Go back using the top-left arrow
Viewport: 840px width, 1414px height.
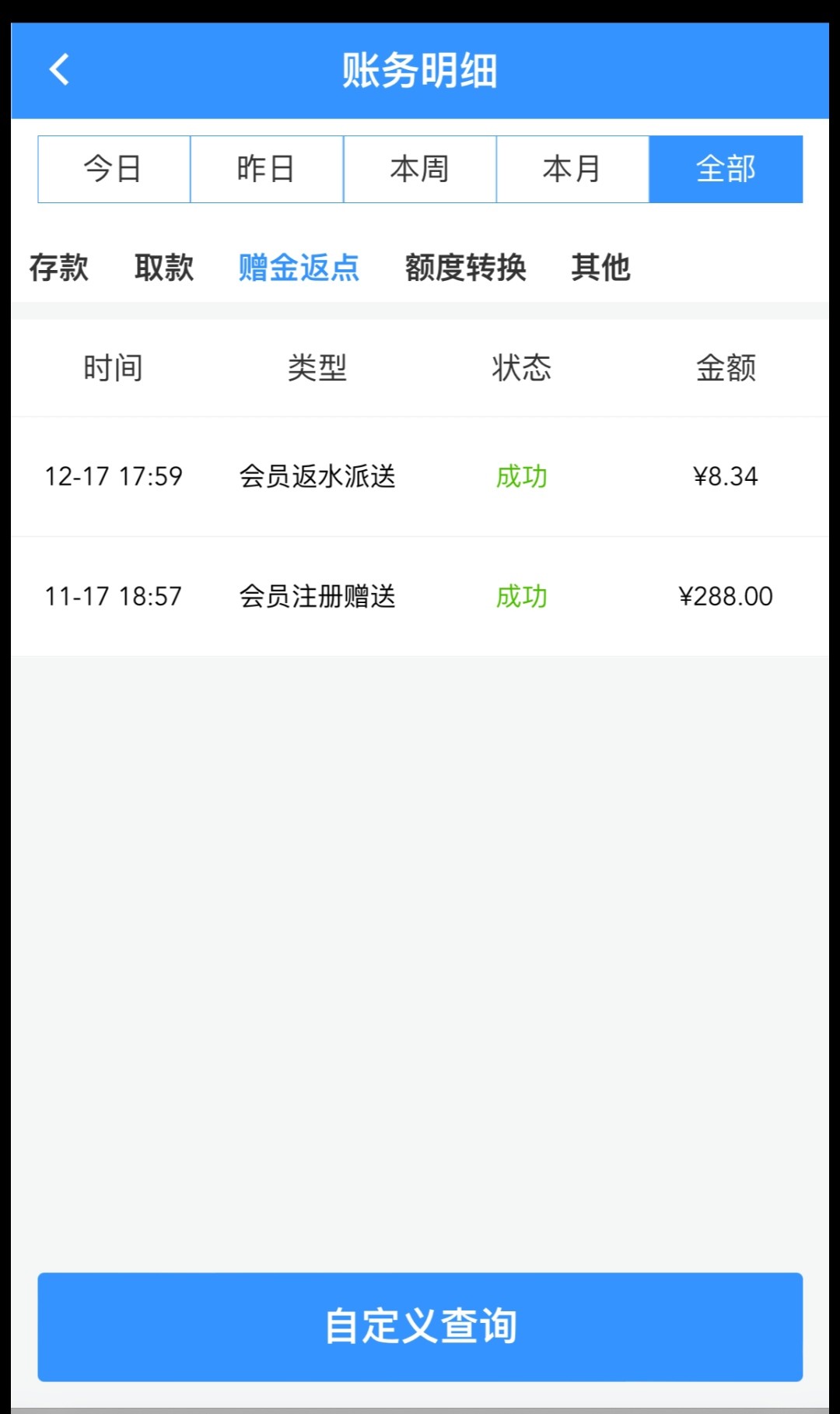59,70
